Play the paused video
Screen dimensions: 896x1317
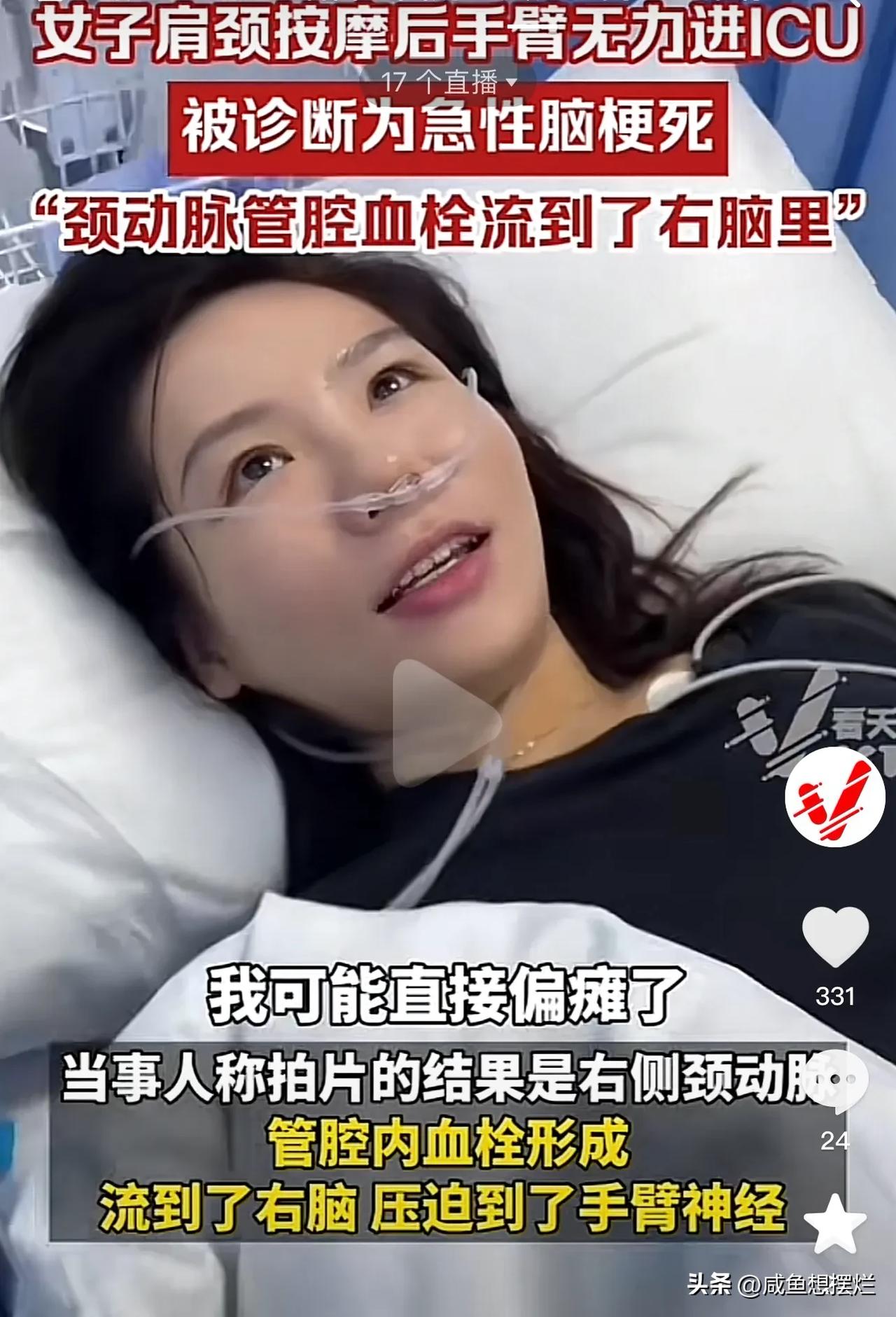tap(447, 722)
